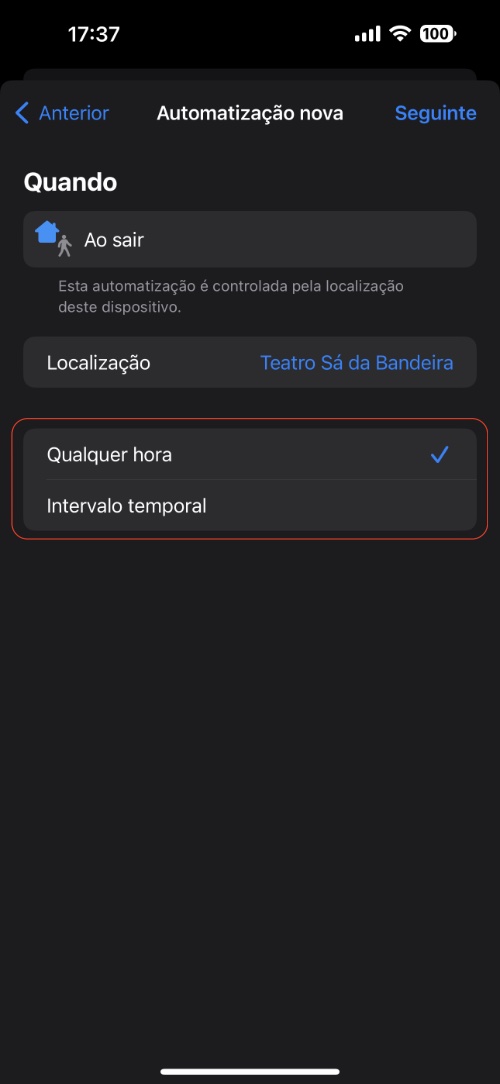Choose Intervalo temporal option
Screen dimensions: 500x1084
click(x=250, y=505)
